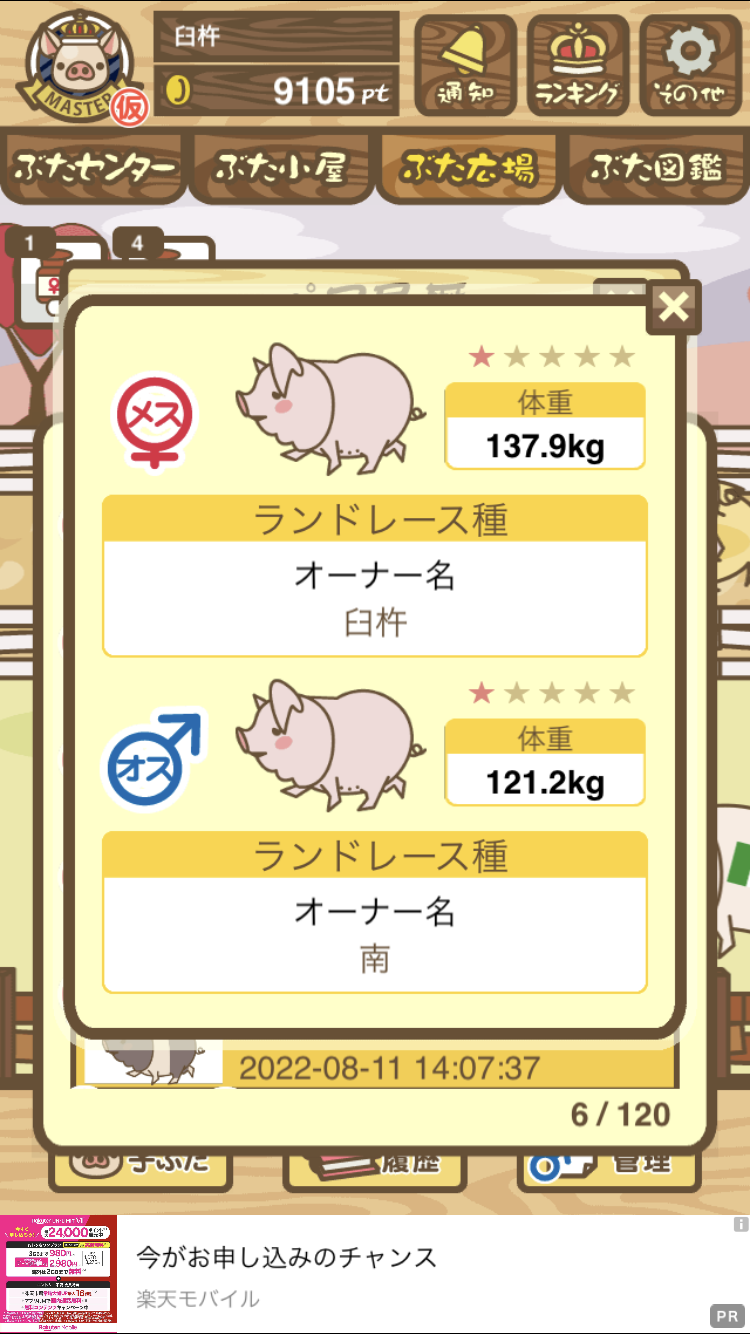This screenshot has height=1334, width=750.
Task: Select the ぶた広場 tab
Action: tap(468, 168)
